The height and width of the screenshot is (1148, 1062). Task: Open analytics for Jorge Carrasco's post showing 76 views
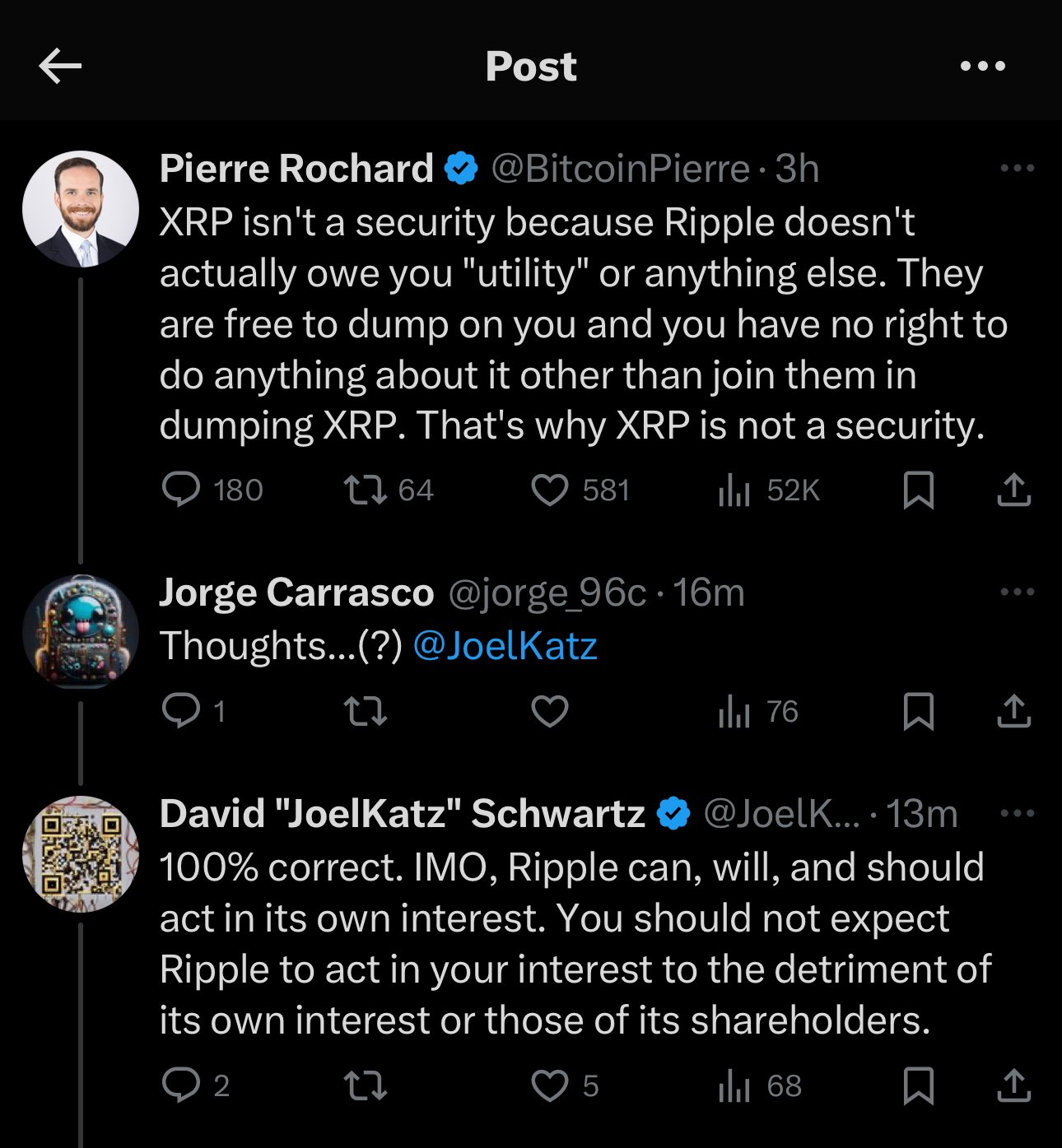733,713
